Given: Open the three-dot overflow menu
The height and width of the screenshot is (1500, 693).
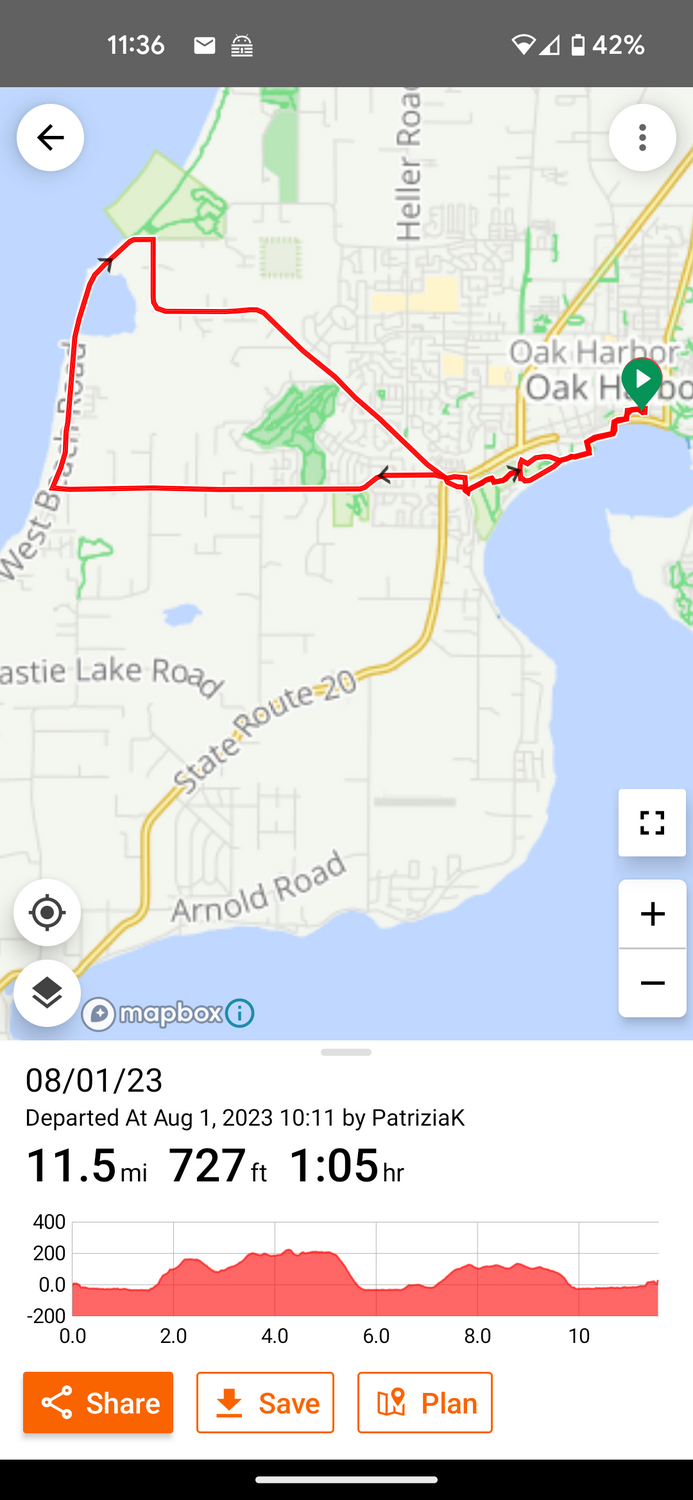Looking at the screenshot, I should [642, 138].
